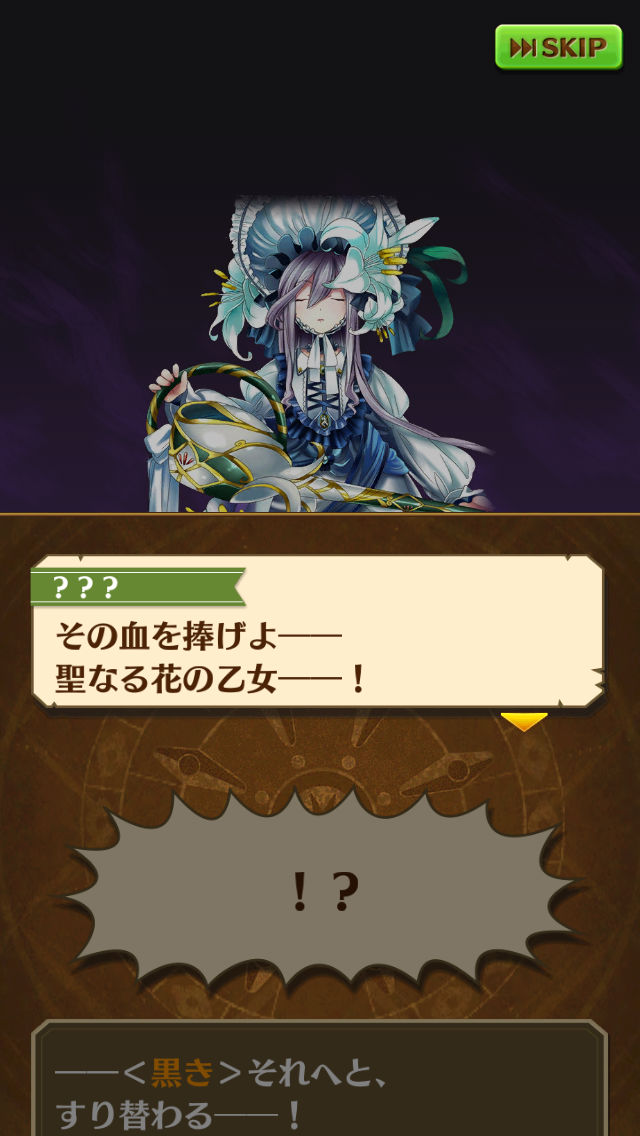640x1136 pixels.
Task: Skip the story cutscene
Action: click(x=558, y=47)
